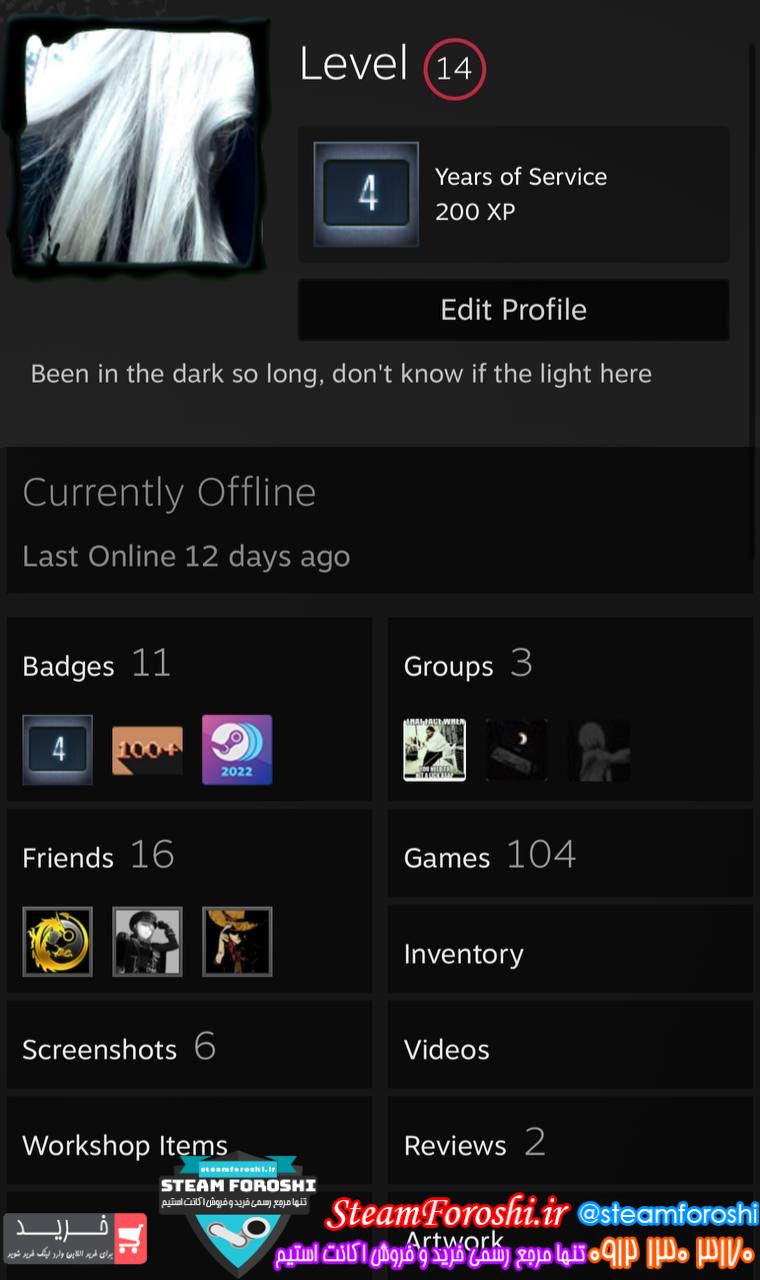Image resolution: width=760 pixels, height=1280 pixels.
Task: Open Workshop Items
Action: 125,1144
